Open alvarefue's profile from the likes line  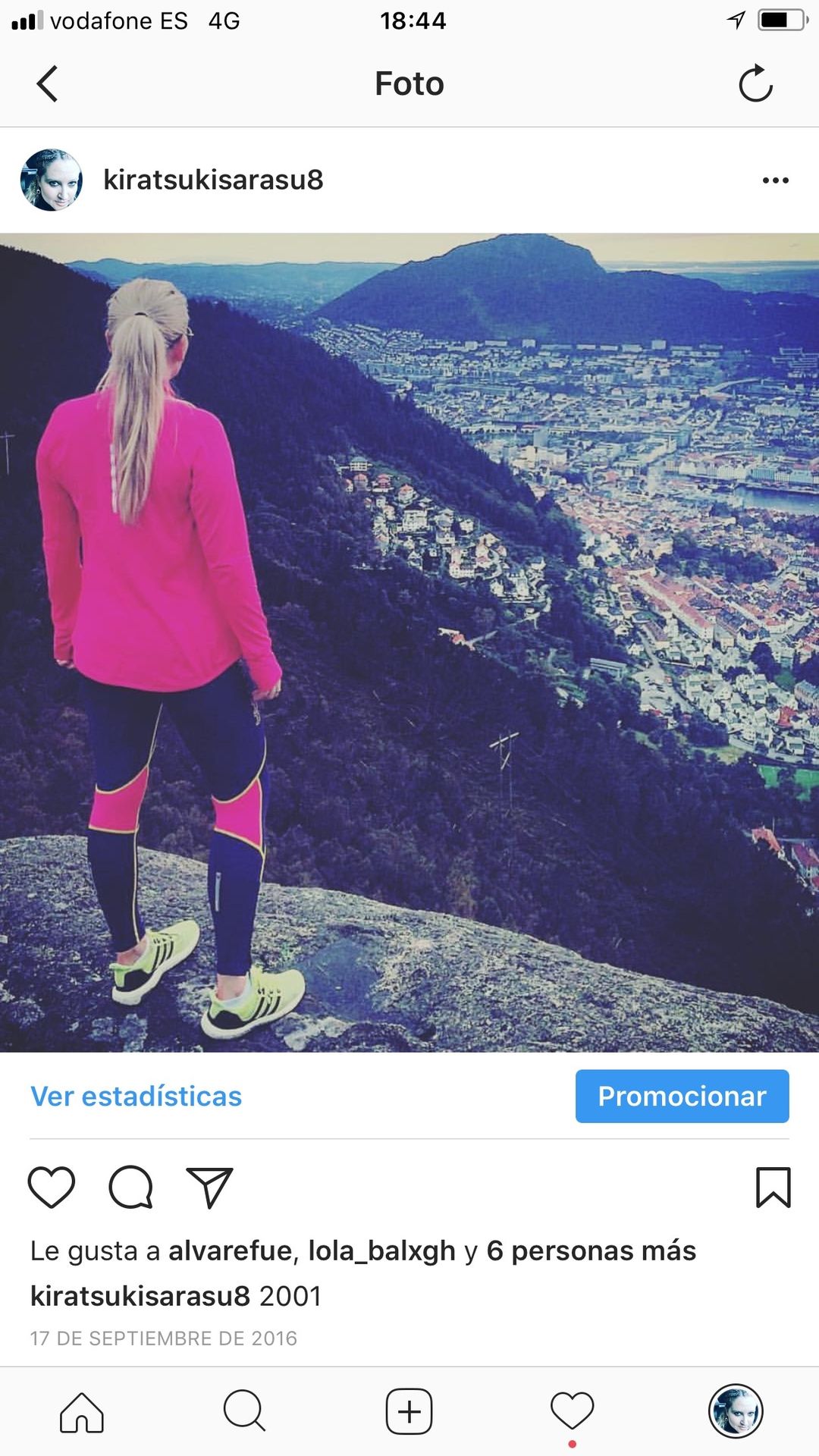coord(230,1250)
